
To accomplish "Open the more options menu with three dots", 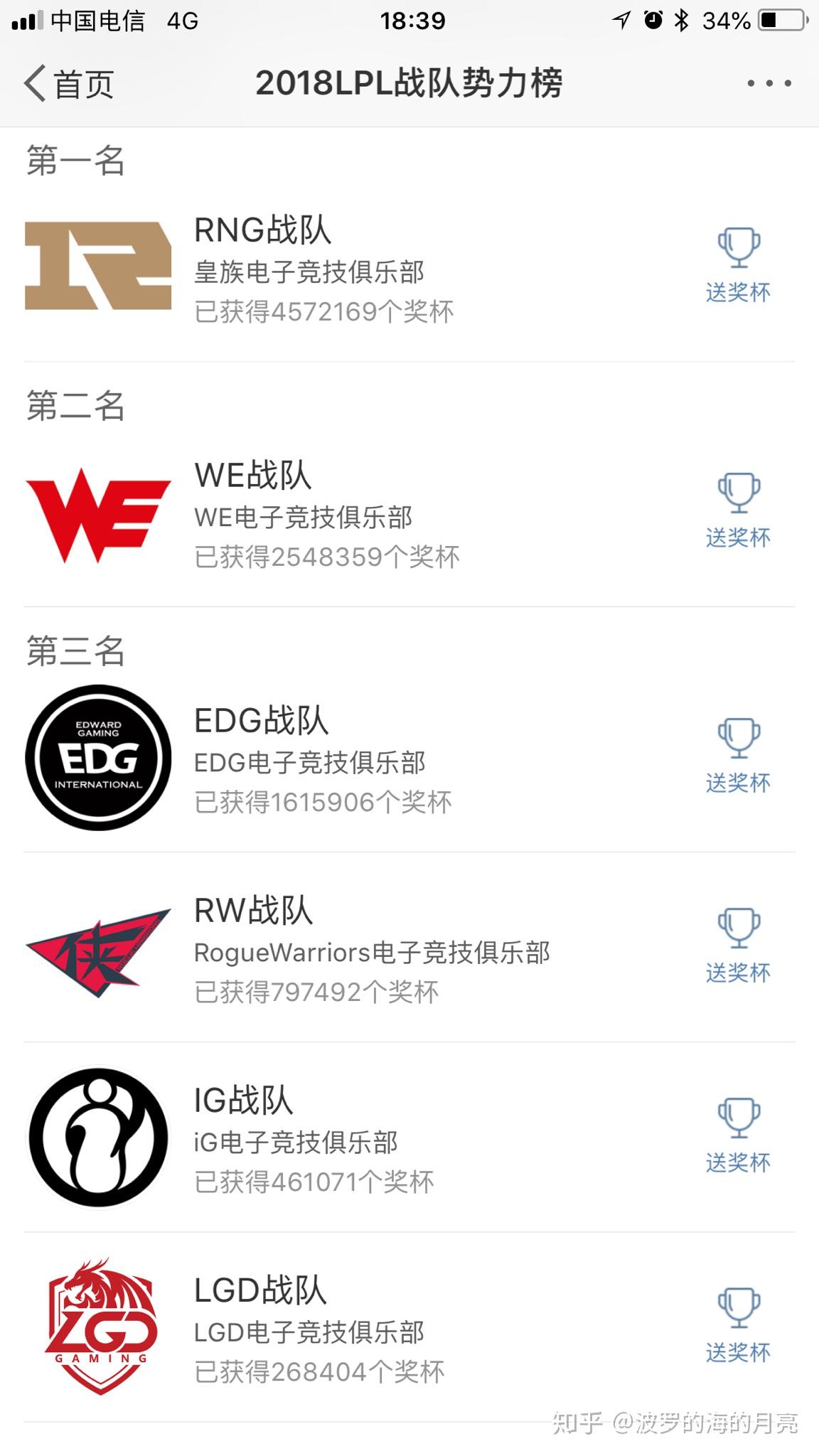I will click(769, 83).
